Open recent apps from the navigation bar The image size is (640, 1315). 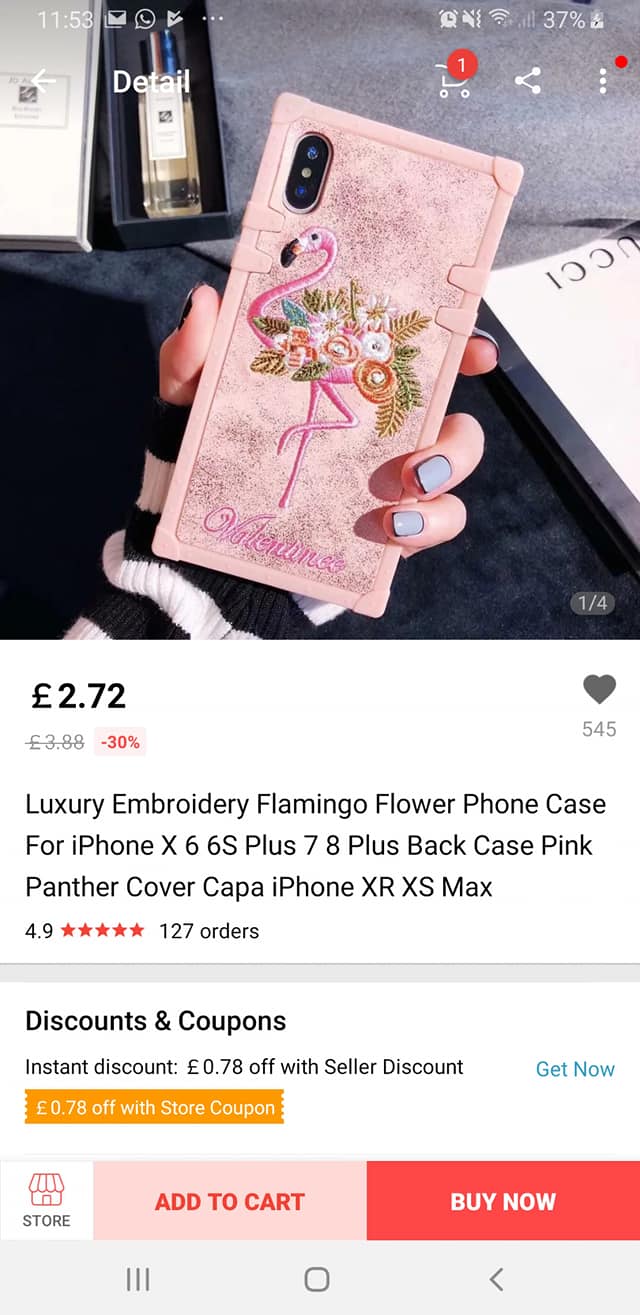click(138, 1279)
